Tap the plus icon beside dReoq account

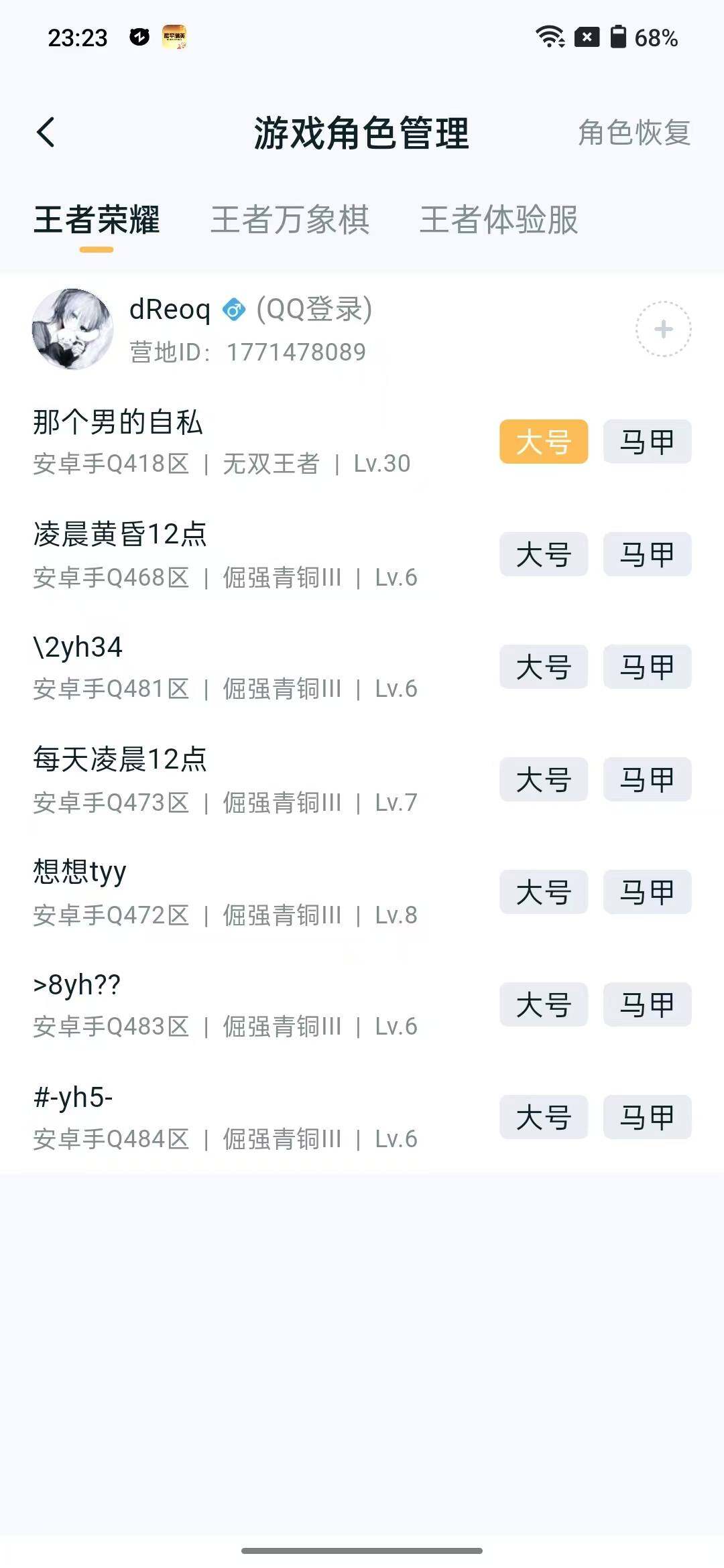pyautogui.click(x=662, y=330)
